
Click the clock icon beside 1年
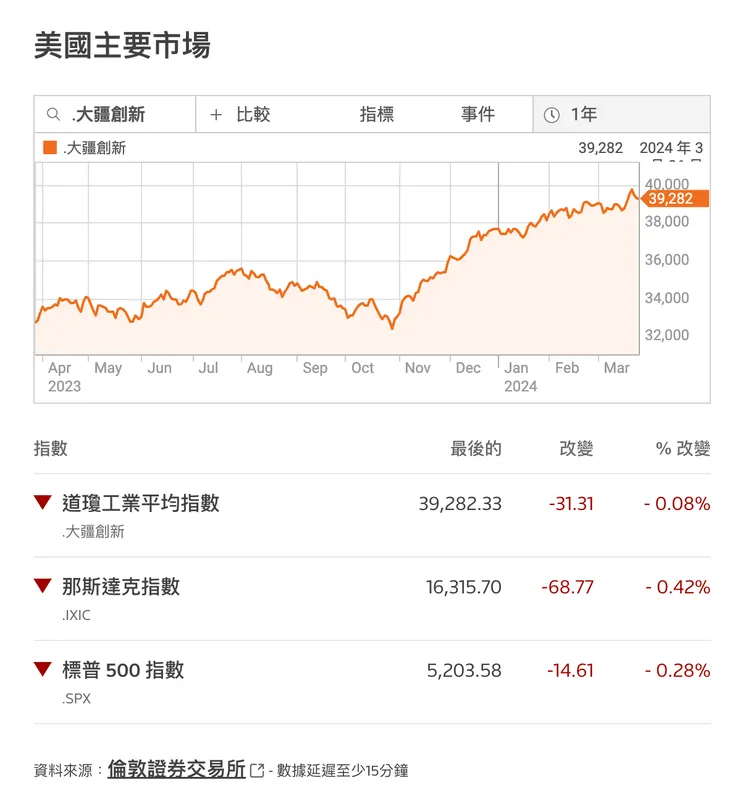coord(553,114)
